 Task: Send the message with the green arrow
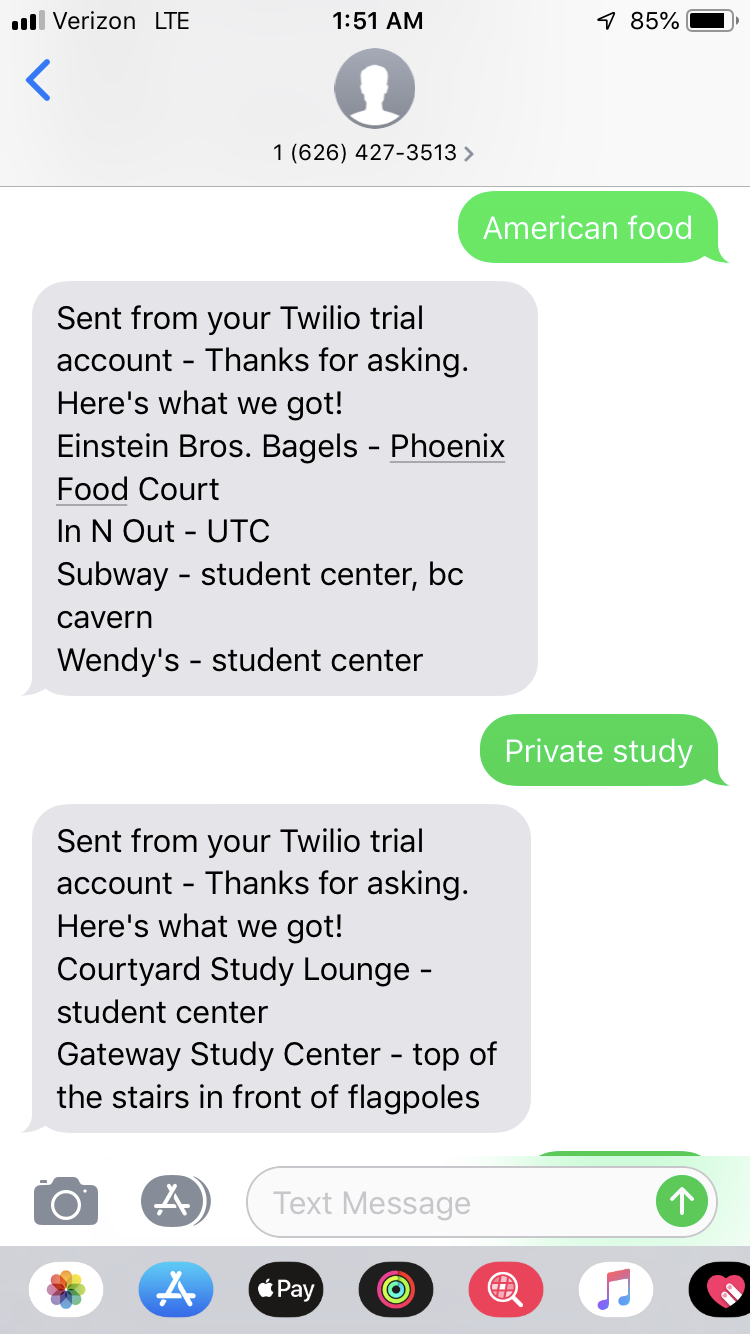[682, 1201]
